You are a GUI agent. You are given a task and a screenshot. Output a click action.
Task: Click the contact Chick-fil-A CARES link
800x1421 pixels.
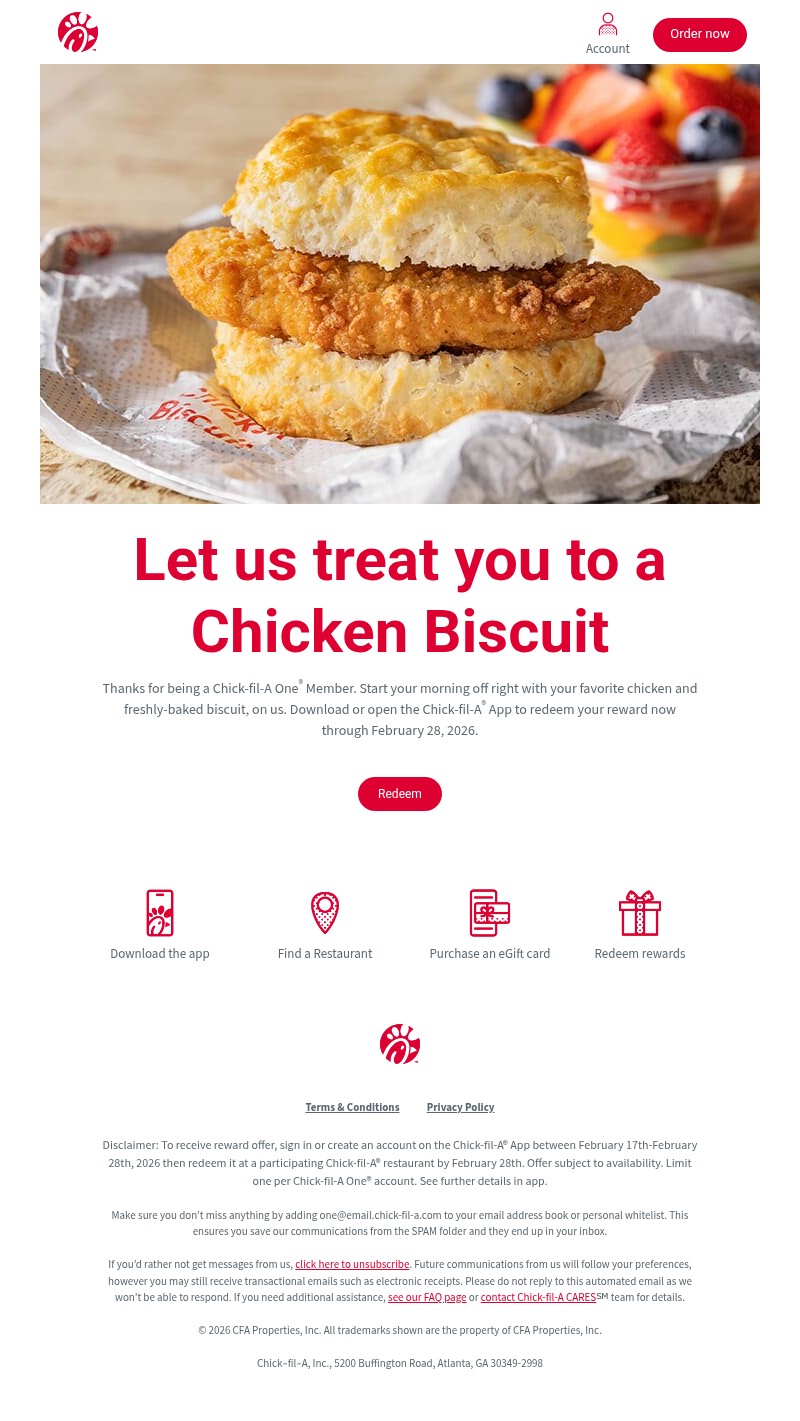(538, 1297)
